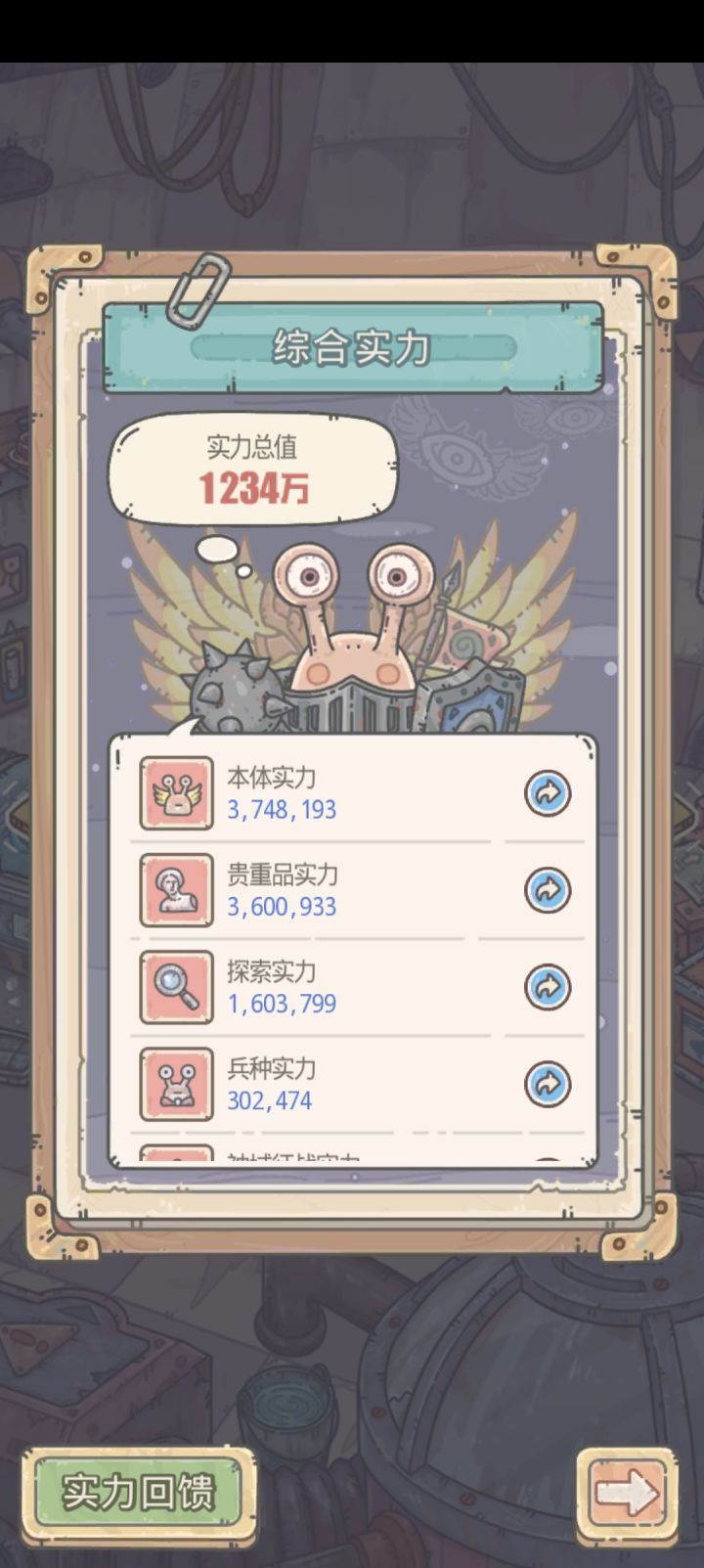
Task: Click the 贵重品实力 text label
Action: tap(281, 875)
